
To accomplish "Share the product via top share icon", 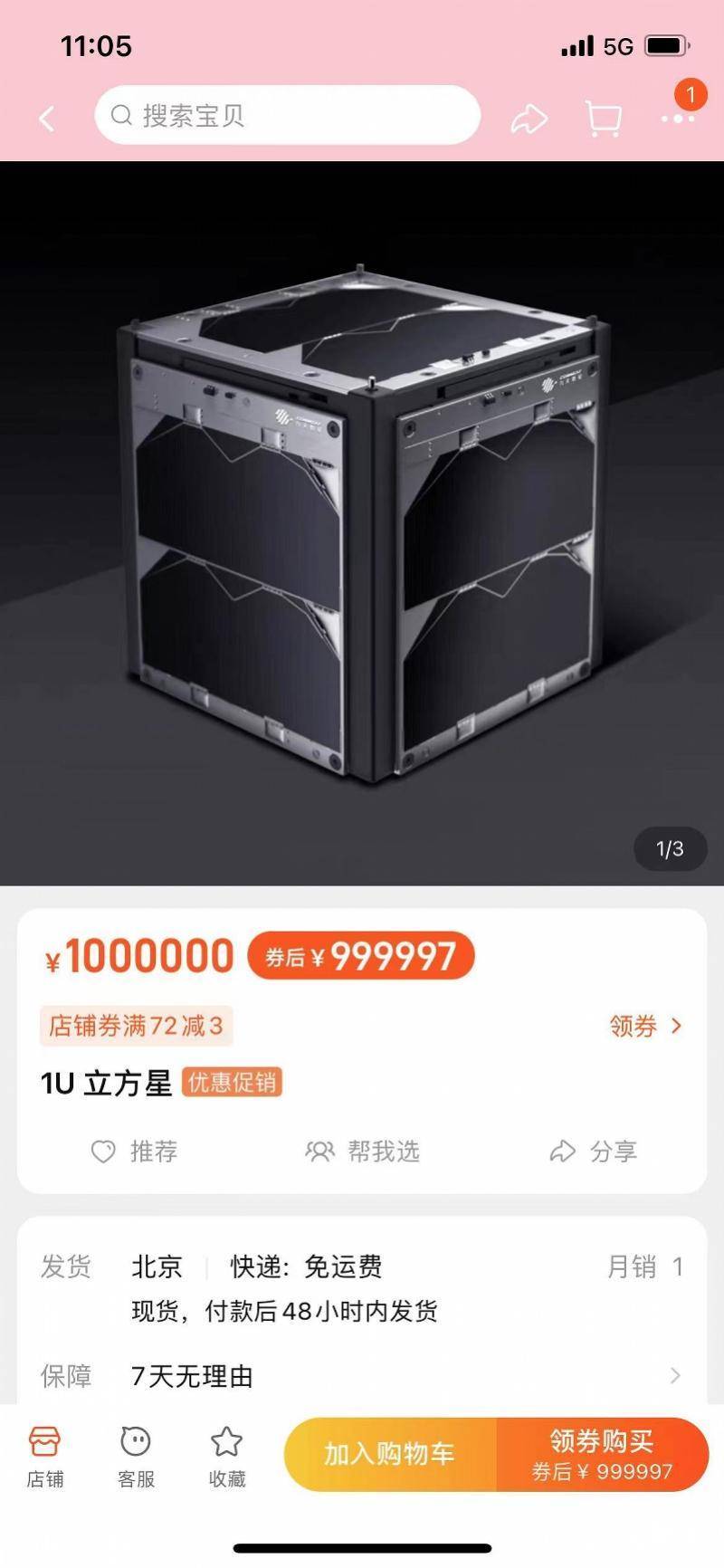I will point(529,119).
